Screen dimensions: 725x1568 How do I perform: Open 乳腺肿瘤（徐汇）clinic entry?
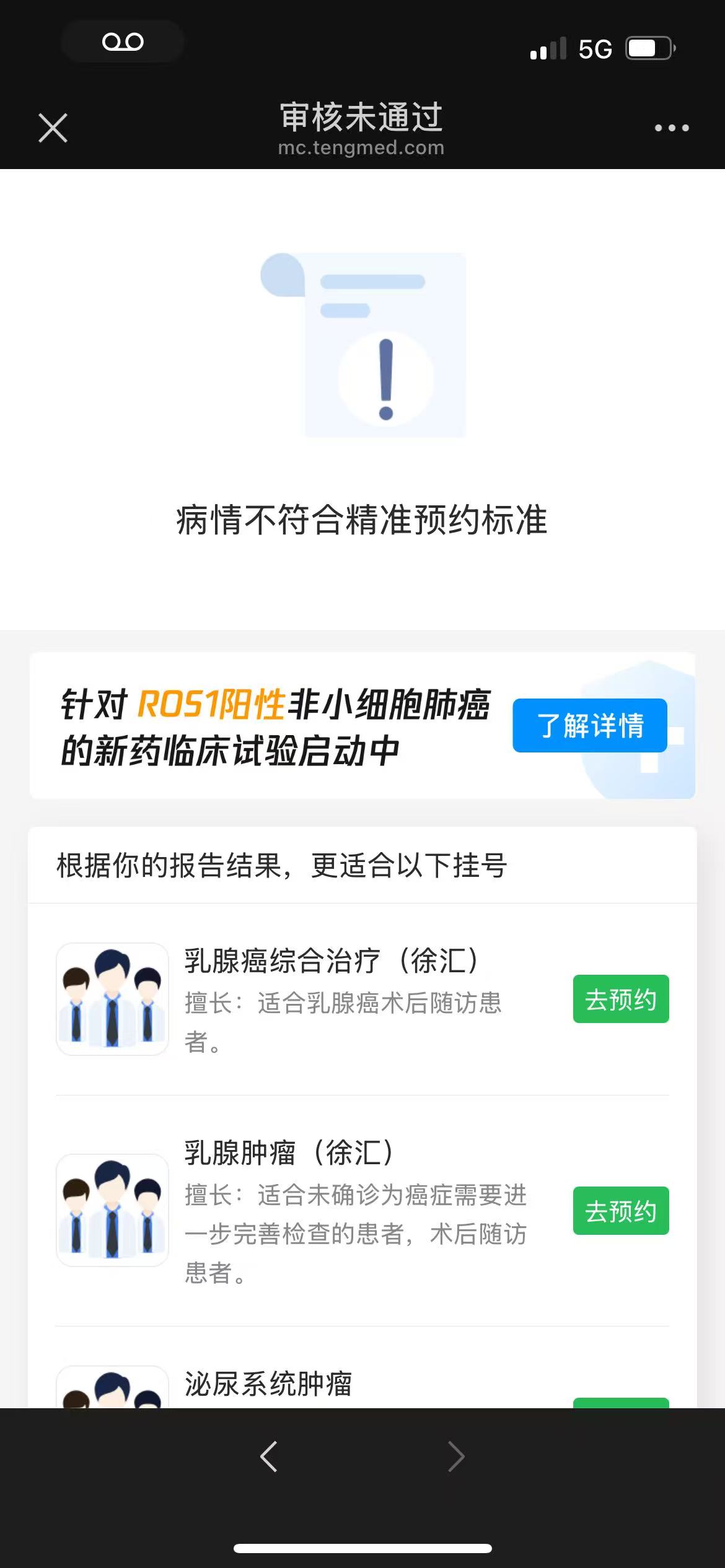point(289,1153)
